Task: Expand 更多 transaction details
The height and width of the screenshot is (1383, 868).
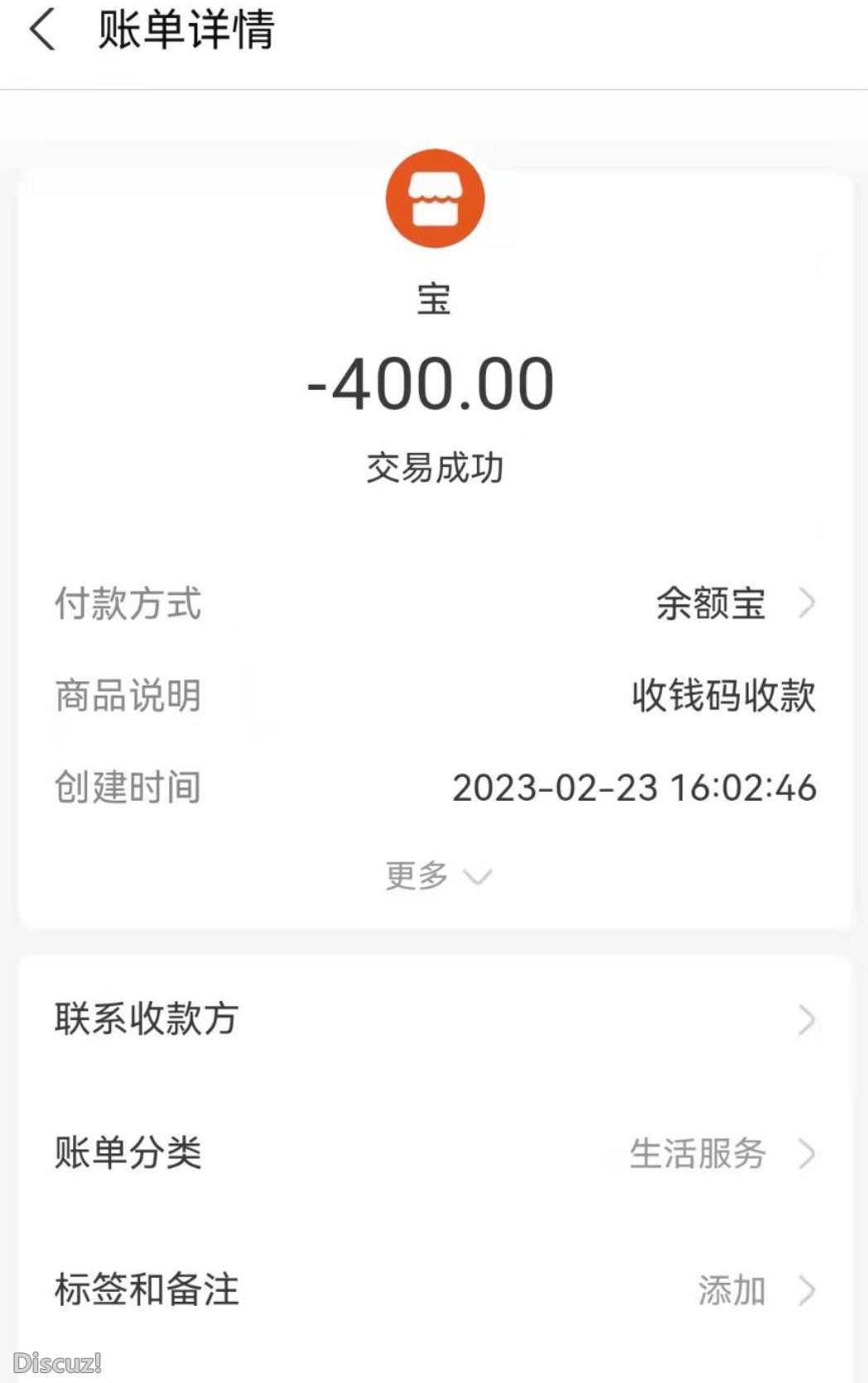Action: tap(437, 875)
